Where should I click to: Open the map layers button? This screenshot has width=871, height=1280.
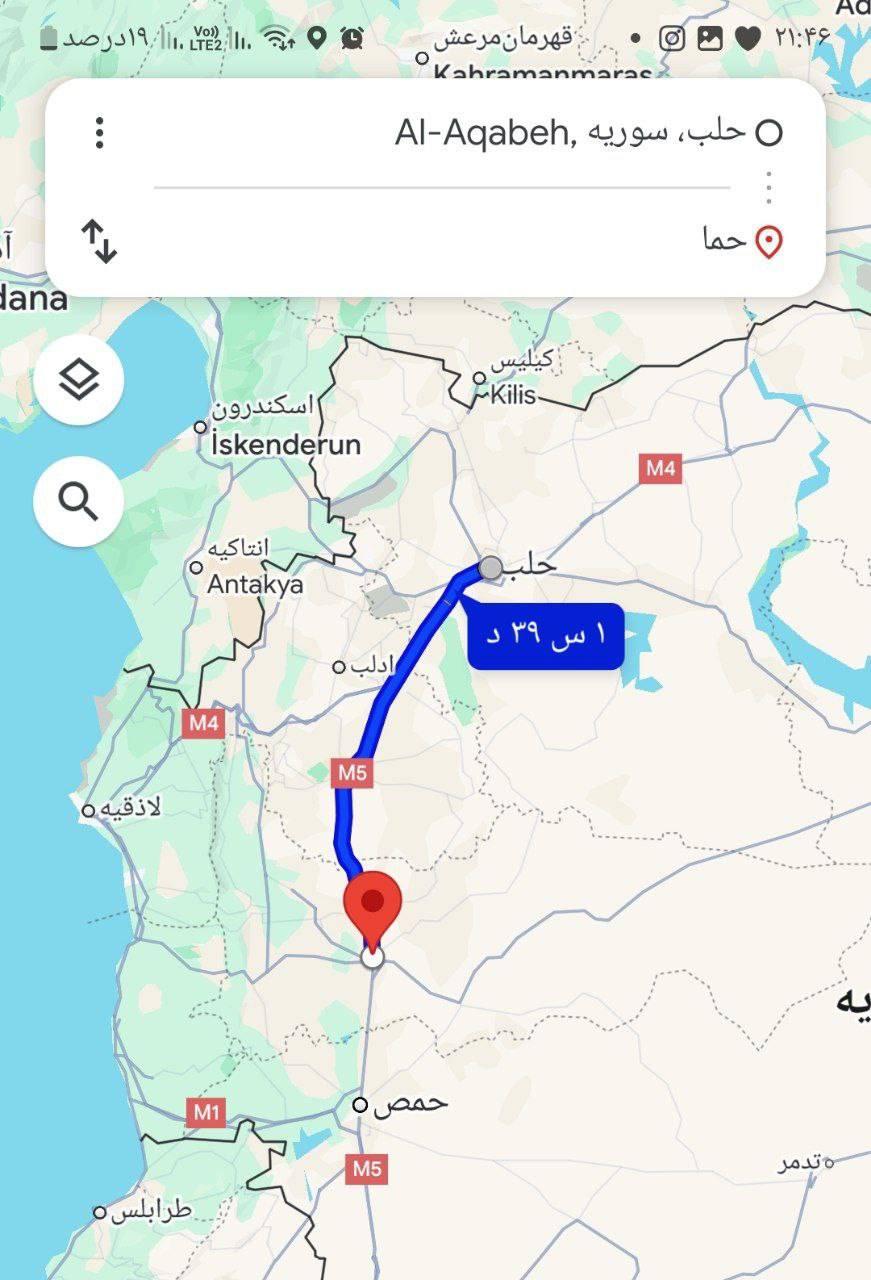point(79,380)
